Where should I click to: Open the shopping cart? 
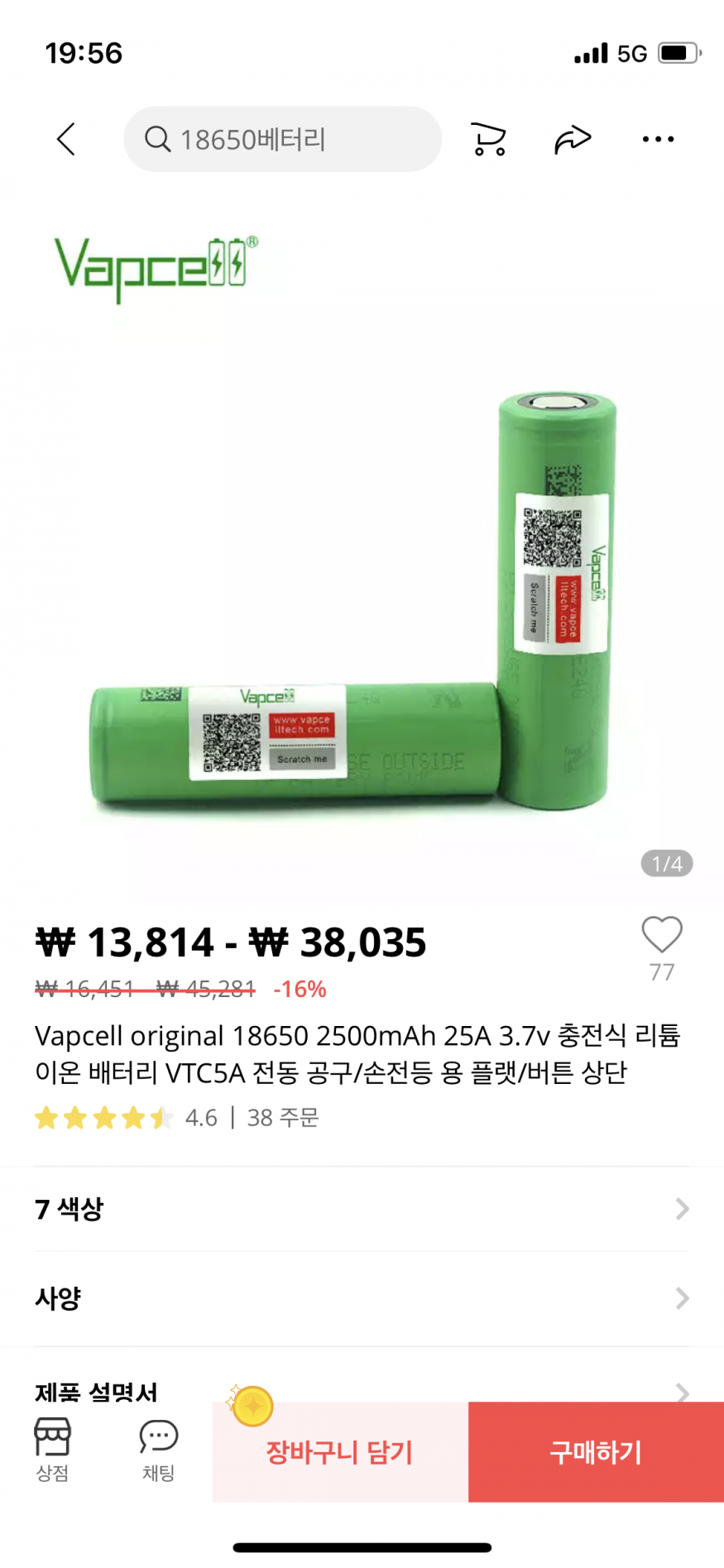click(488, 139)
